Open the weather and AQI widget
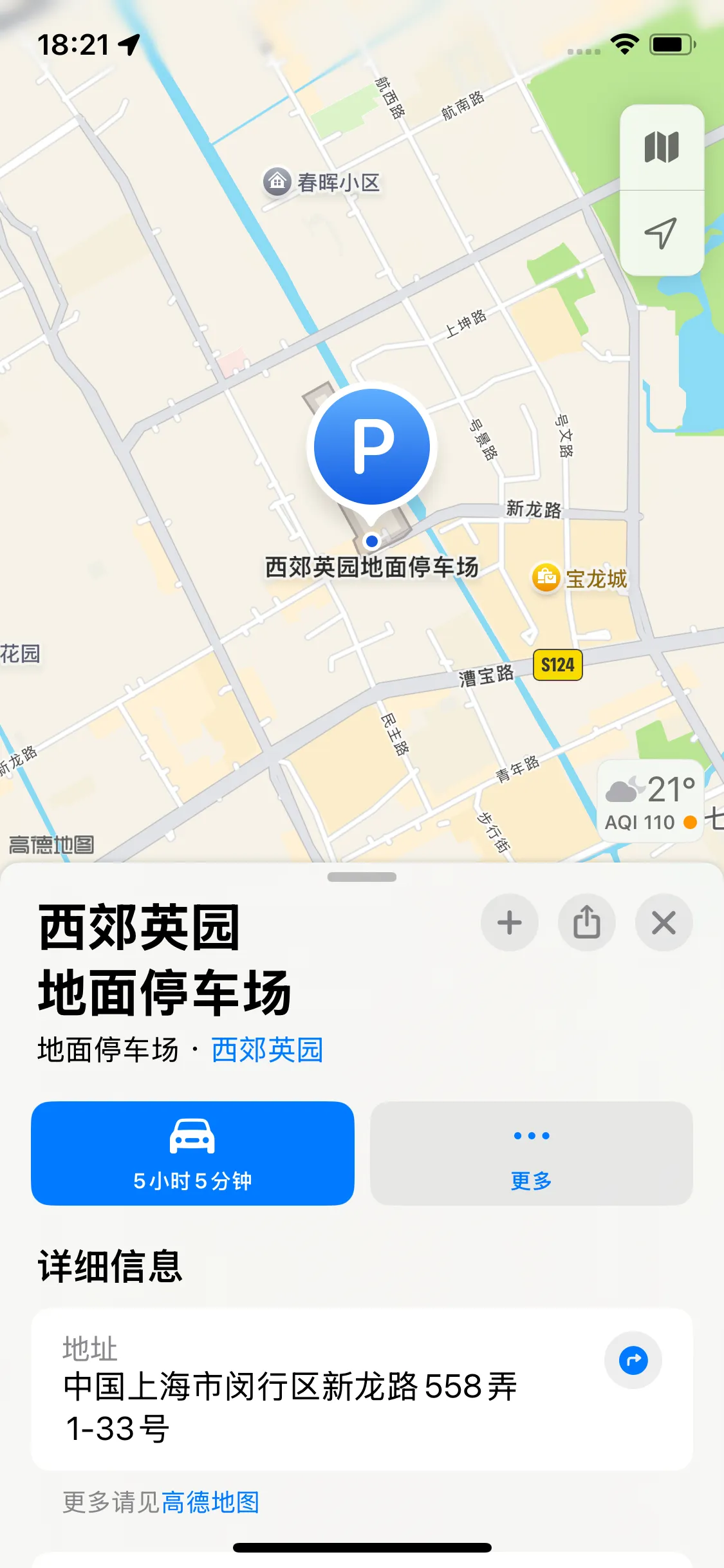Viewport: 724px width, 1568px height. pos(650,801)
